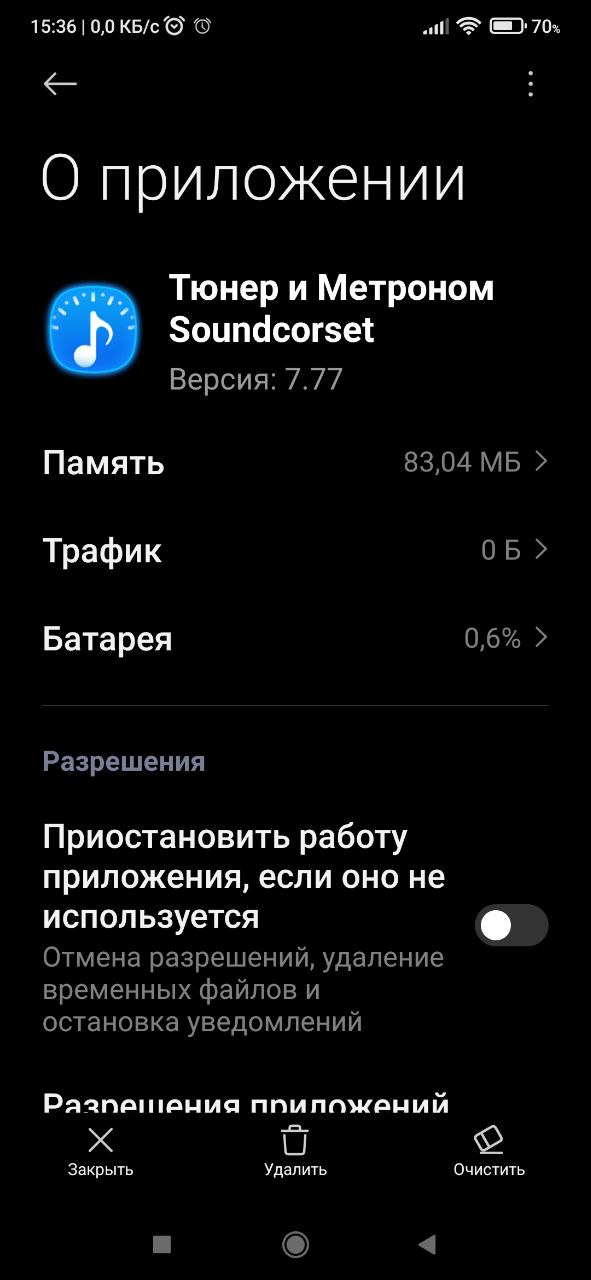The image size is (591, 1280).
Task: Go back using the top arrow
Action: tap(60, 85)
